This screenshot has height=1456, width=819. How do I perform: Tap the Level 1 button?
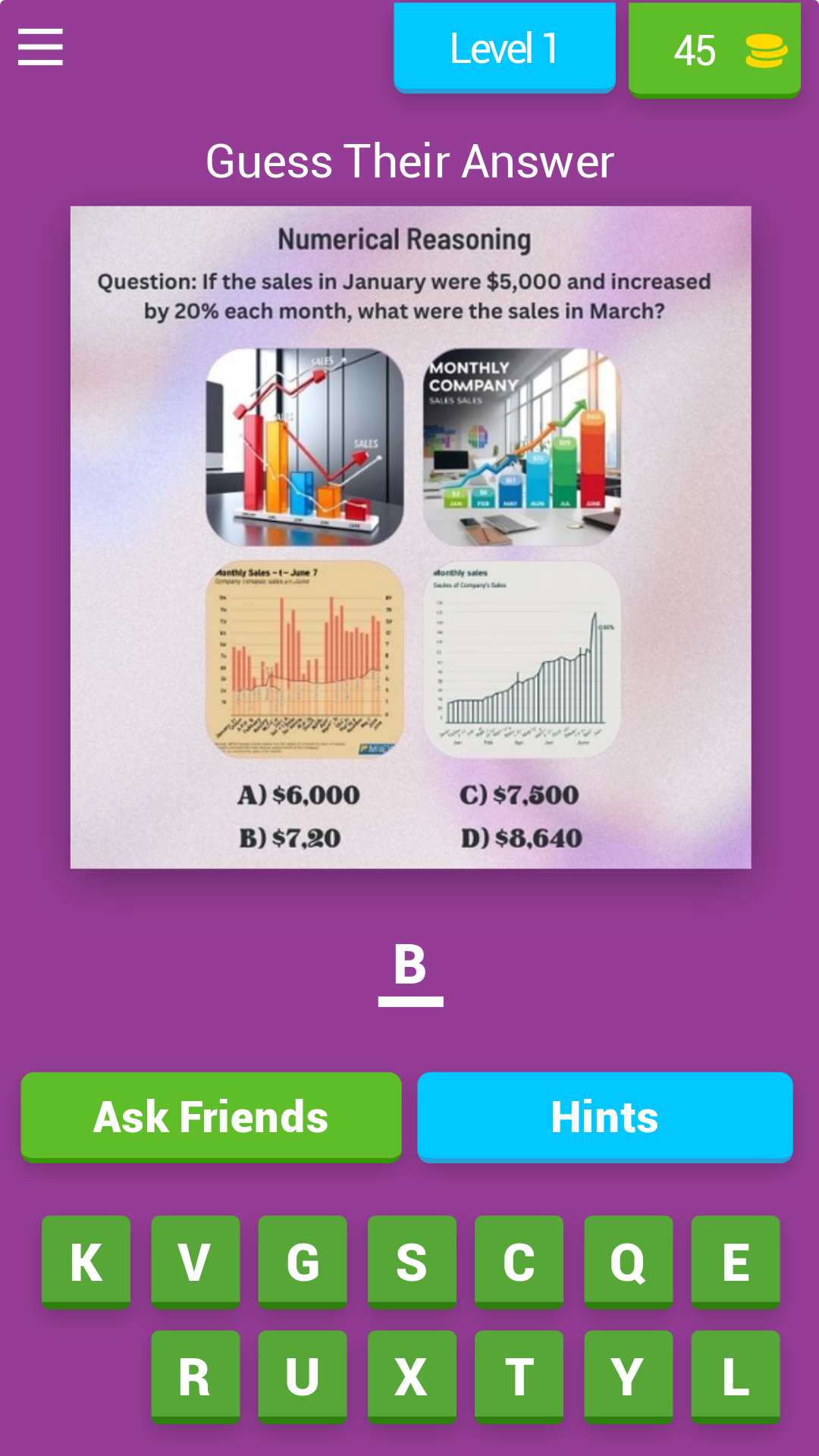click(504, 48)
